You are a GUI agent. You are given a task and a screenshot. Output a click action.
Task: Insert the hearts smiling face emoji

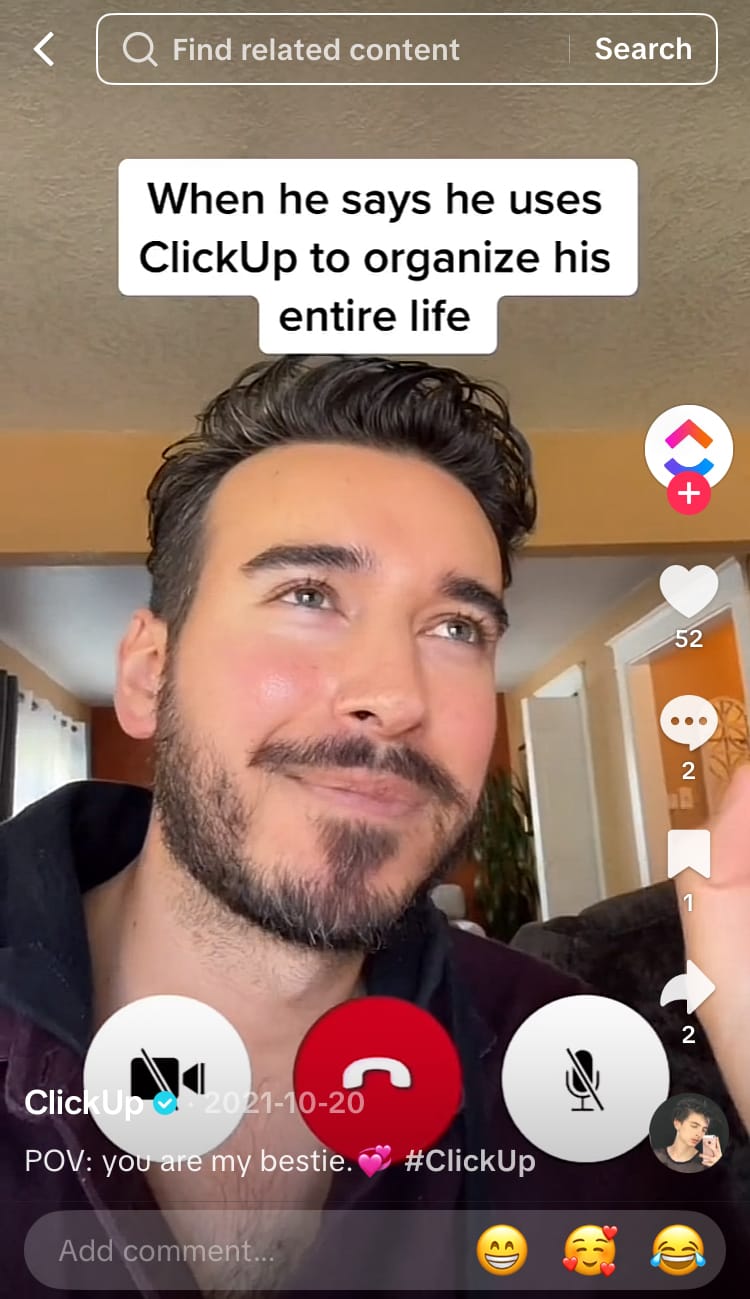pos(590,1250)
